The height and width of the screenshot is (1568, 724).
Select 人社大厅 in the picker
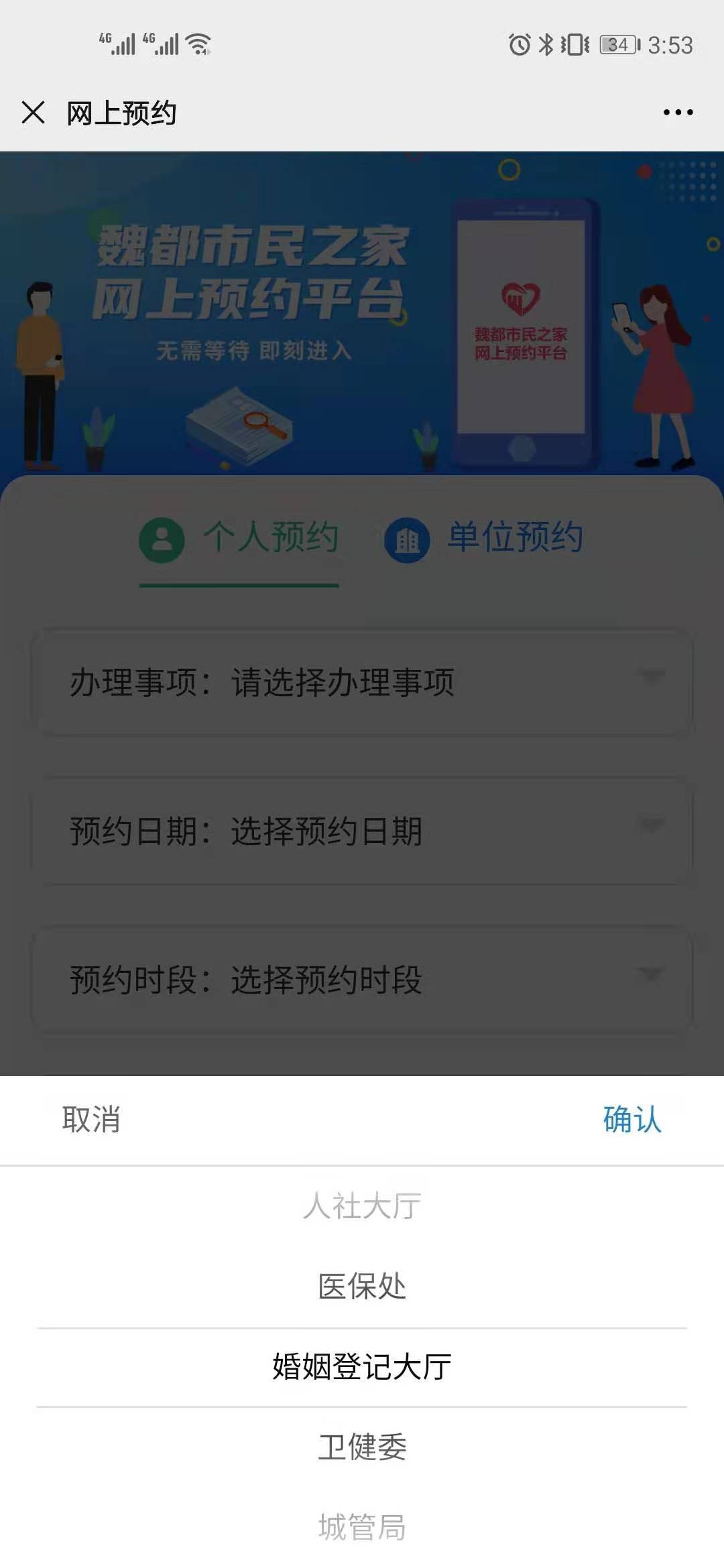[x=362, y=1206]
